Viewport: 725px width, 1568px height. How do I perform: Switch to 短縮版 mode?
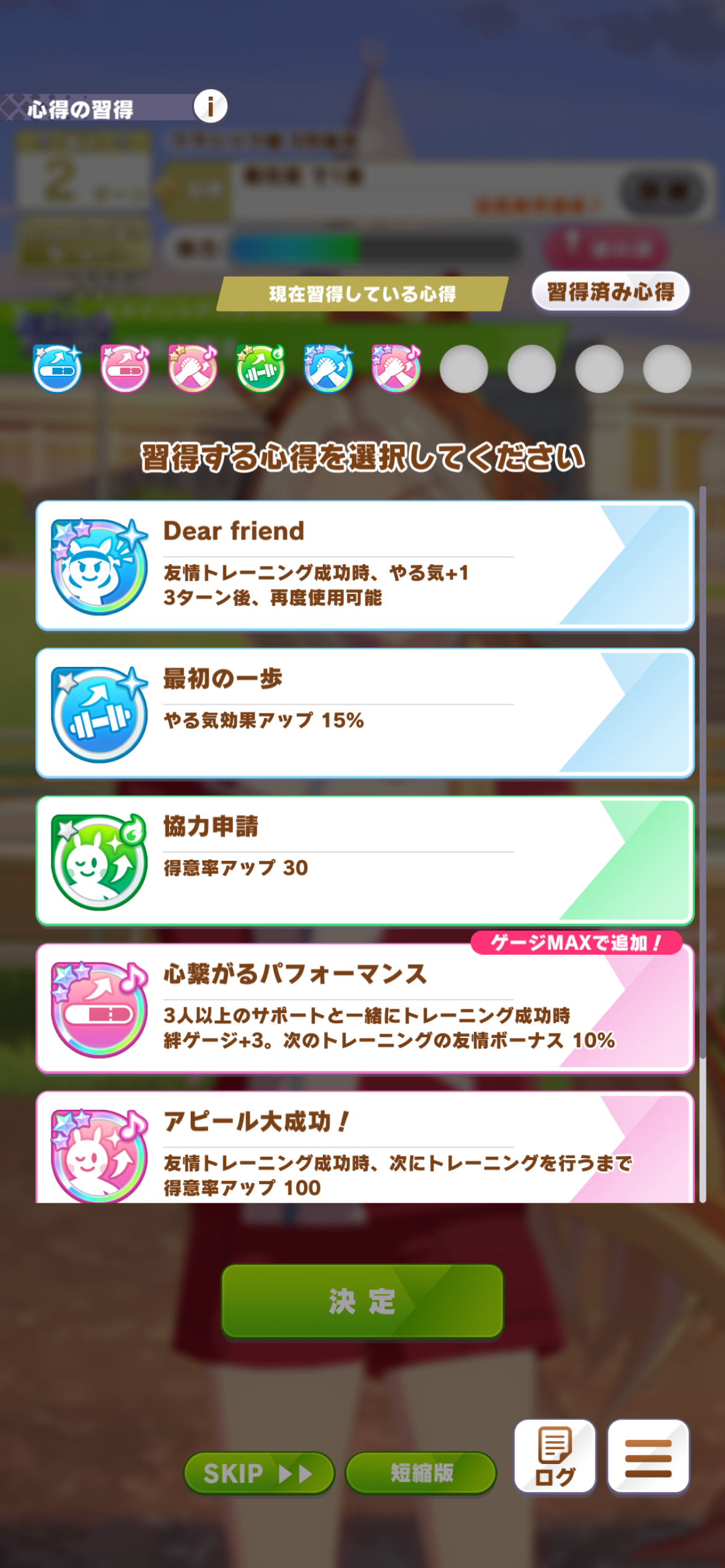click(x=421, y=1473)
